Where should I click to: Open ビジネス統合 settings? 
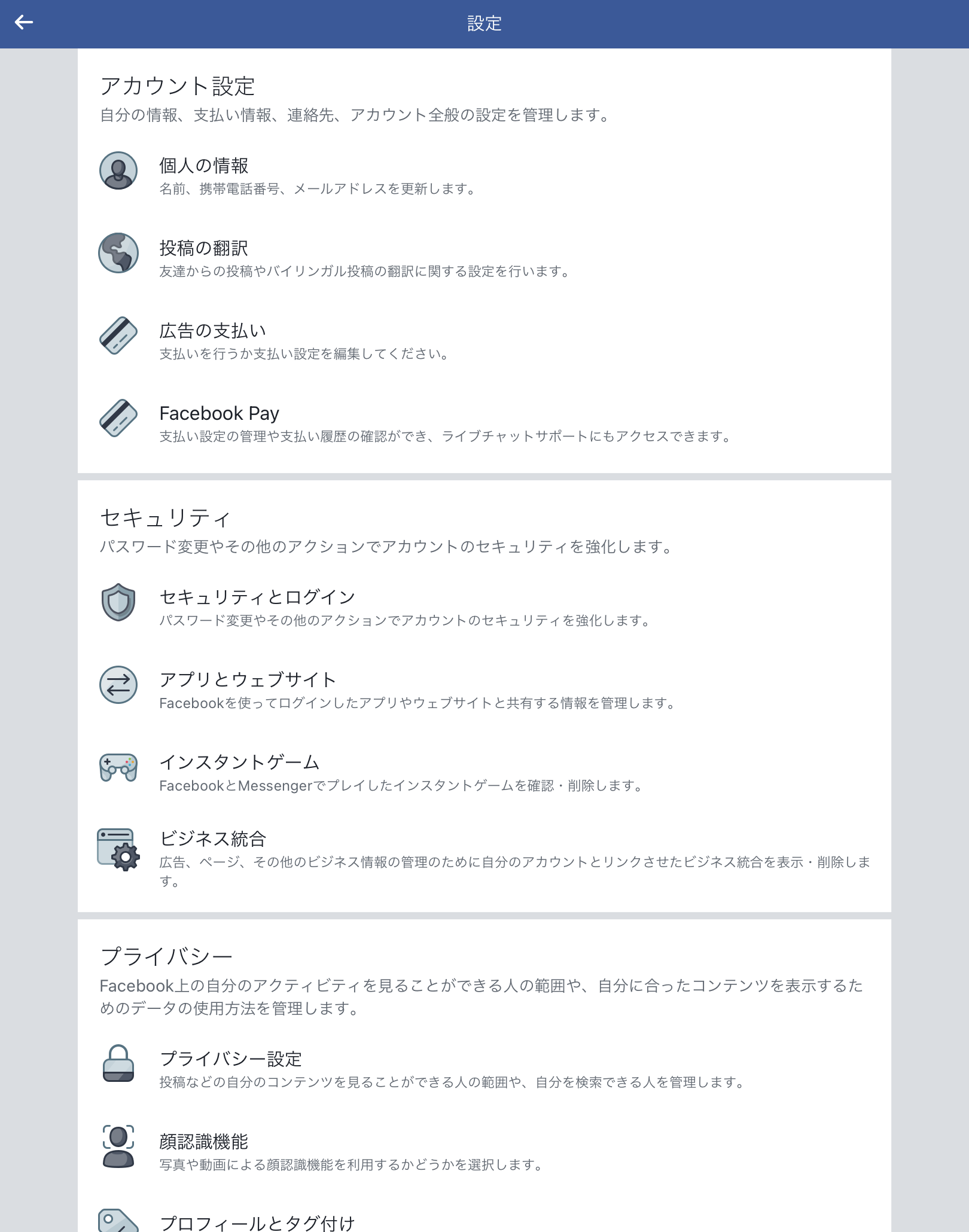[x=212, y=839]
